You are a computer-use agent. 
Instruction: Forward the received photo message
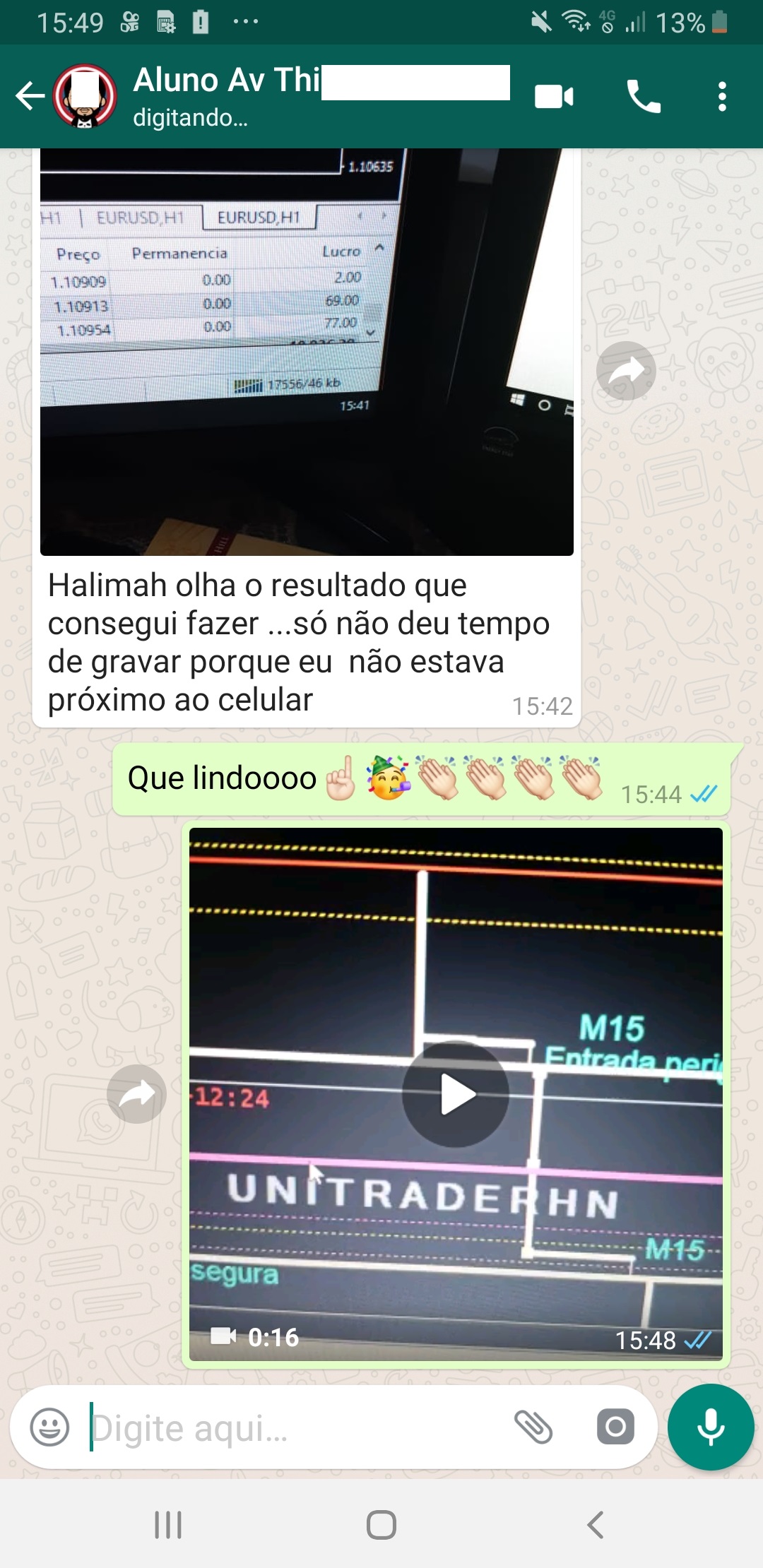[x=626, y=371]
